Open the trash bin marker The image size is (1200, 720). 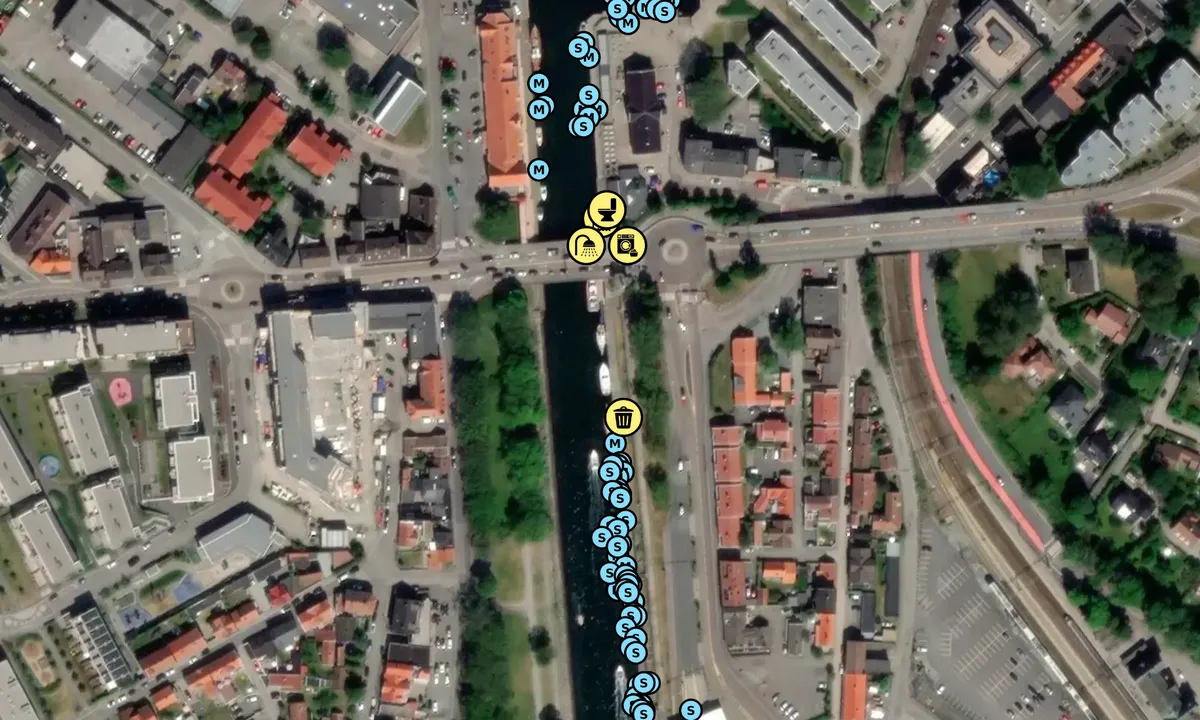tap(623, 417)
